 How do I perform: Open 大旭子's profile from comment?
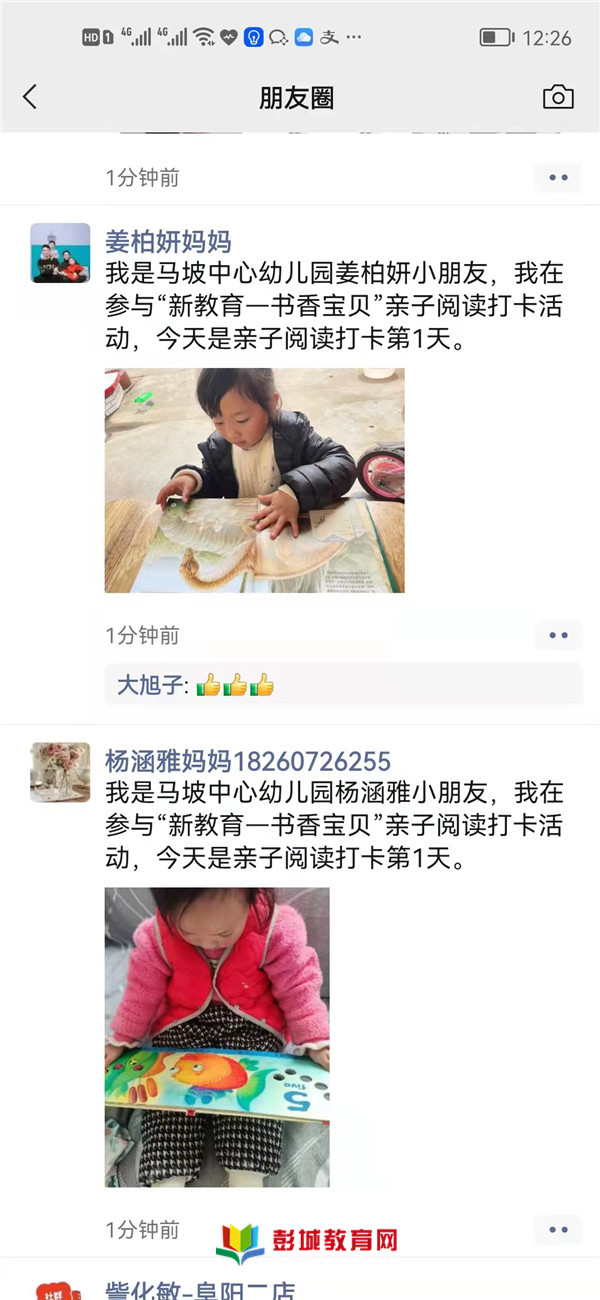coord(150,685)
